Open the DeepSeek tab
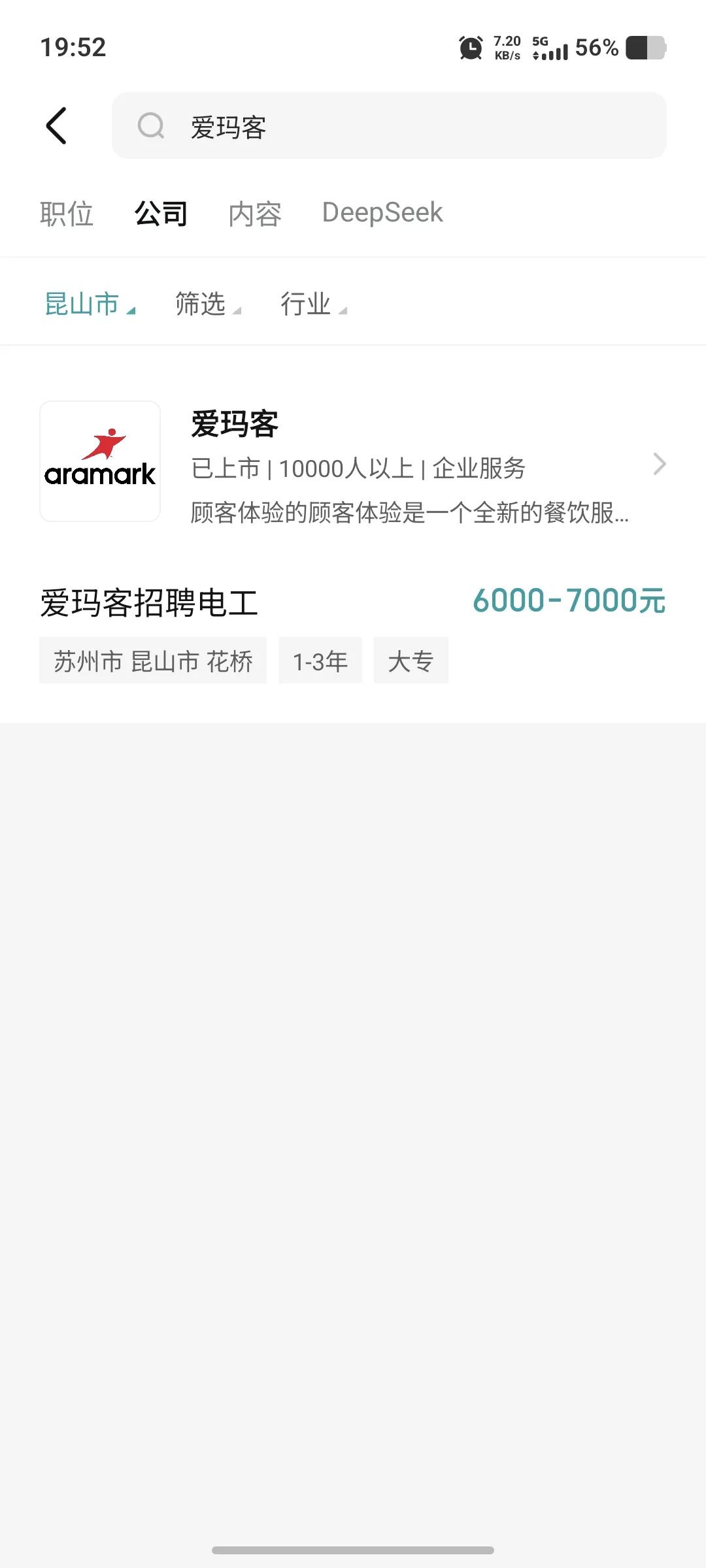Screen dimensions: 706x1568 382,213
